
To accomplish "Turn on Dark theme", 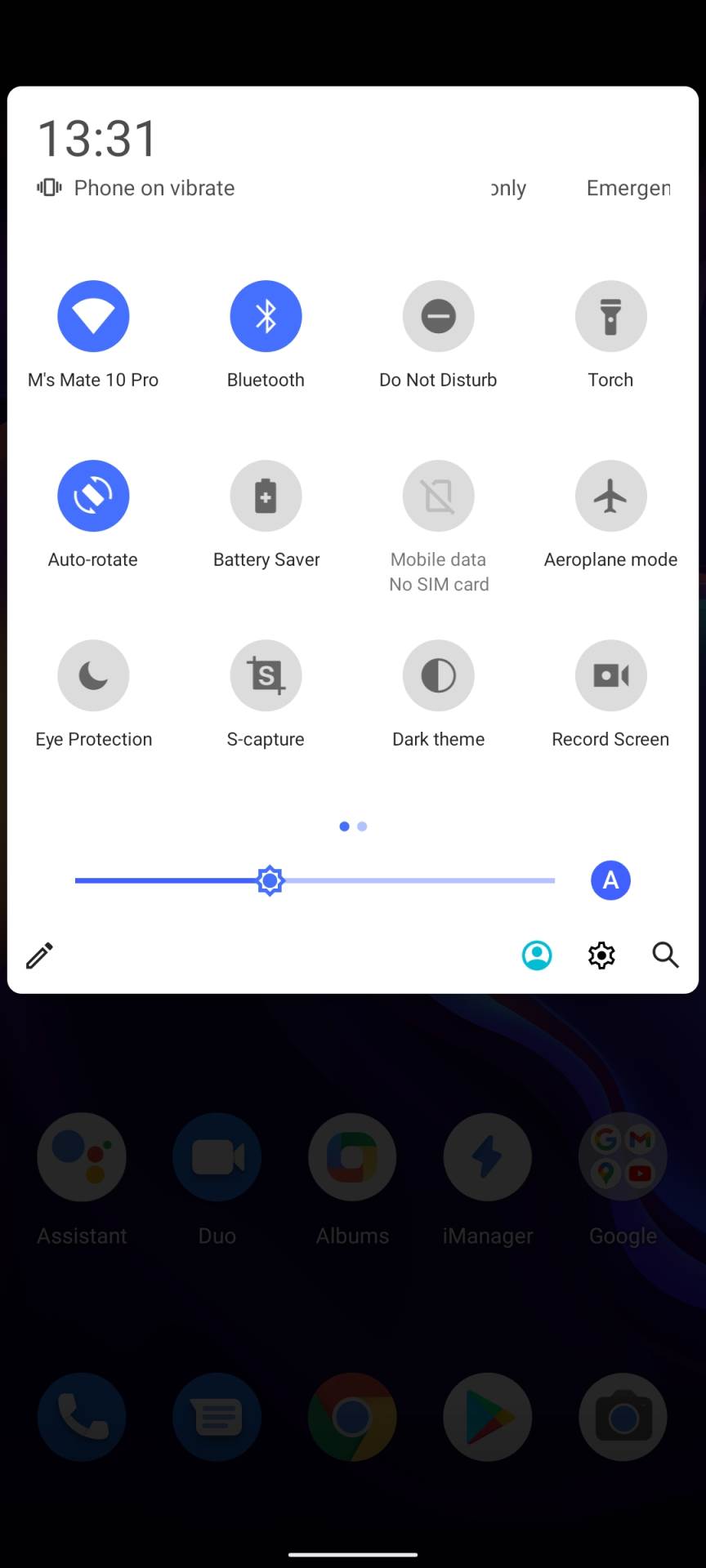I will click(438, 675).
